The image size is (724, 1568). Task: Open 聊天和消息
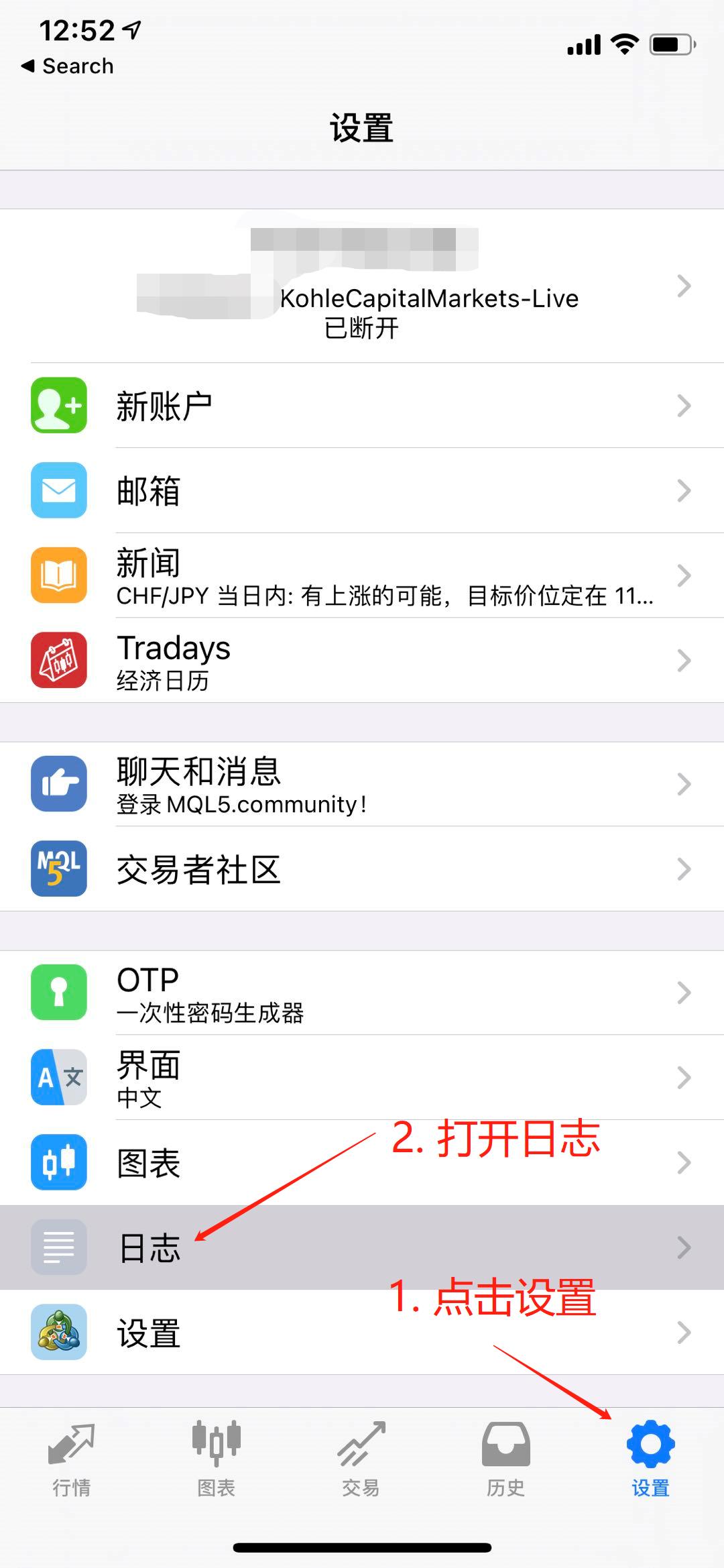click(x=362, y=784)
